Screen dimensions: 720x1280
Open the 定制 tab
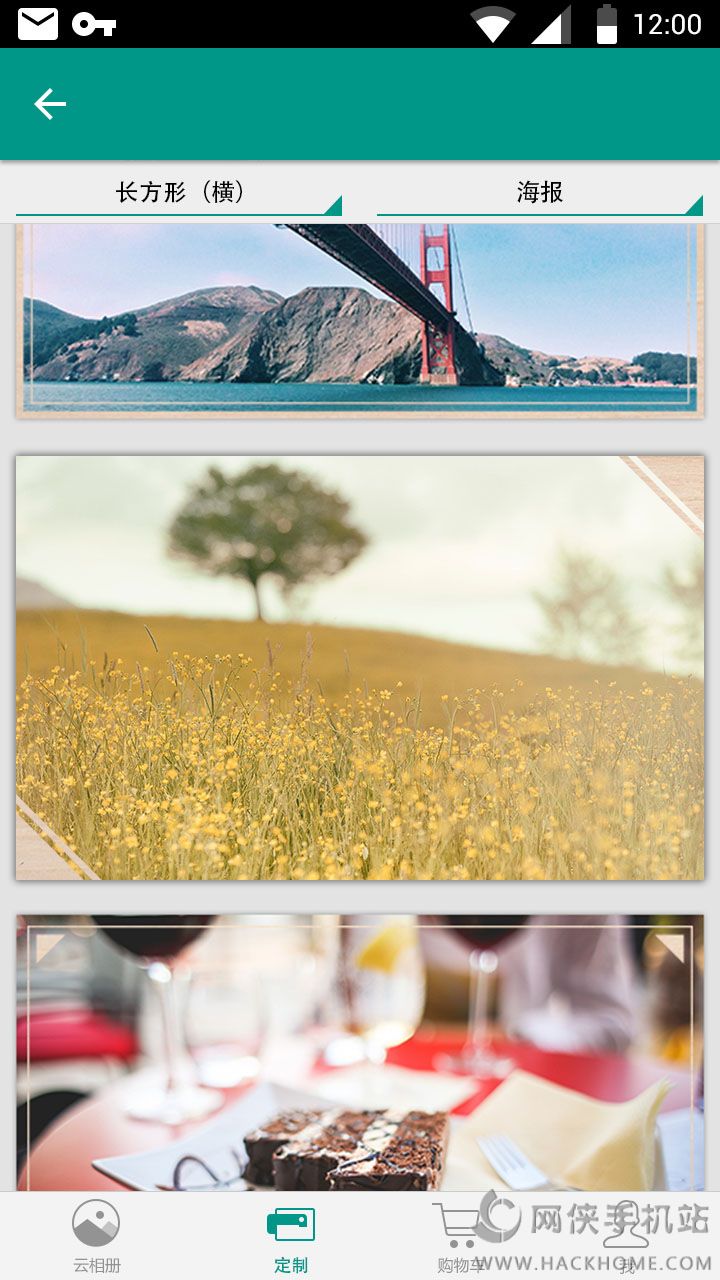pyautogui.click(x=291, y=1236)
